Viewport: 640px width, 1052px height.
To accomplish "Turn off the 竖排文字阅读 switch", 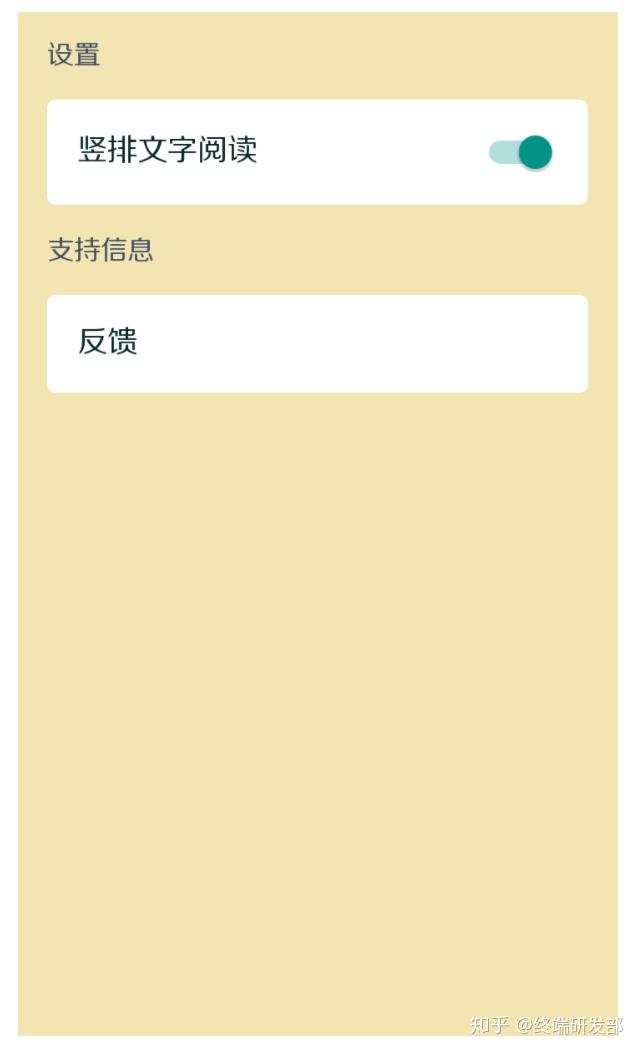I will (520, 152).
